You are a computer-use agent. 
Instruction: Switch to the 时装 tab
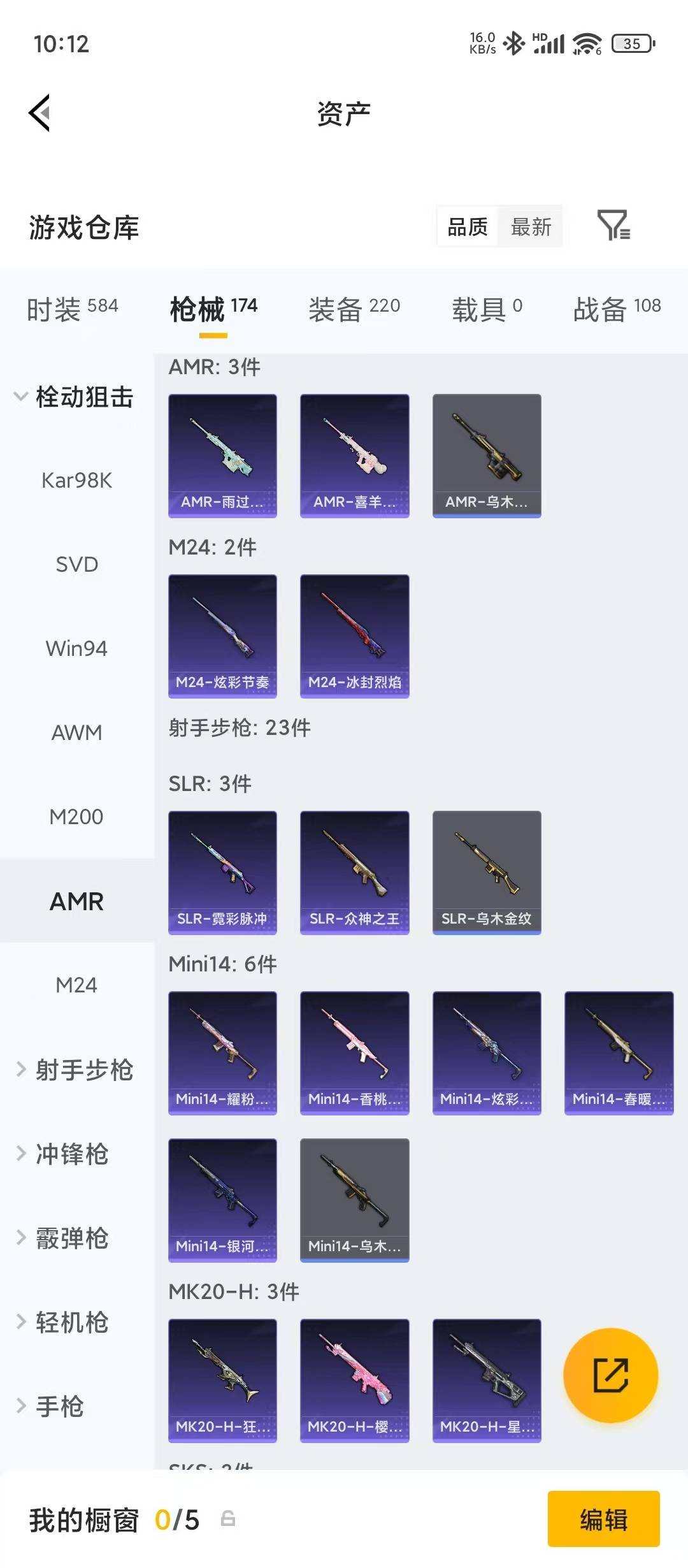(72, 309)
